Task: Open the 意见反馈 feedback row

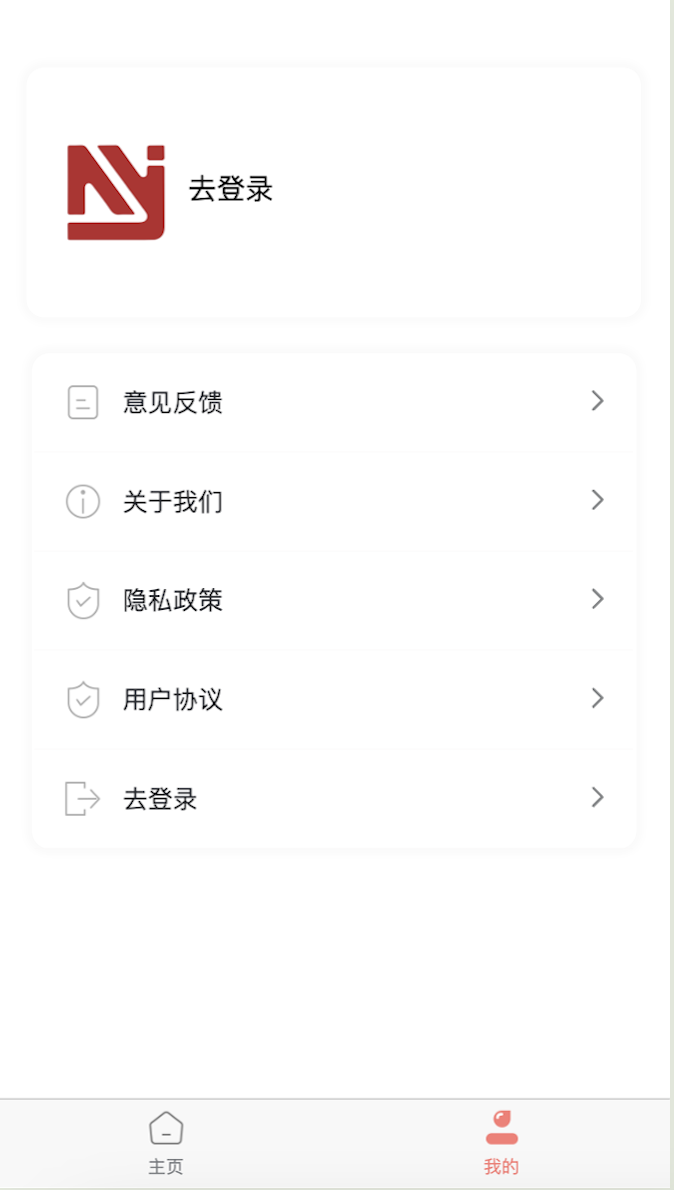Action: 334,402
